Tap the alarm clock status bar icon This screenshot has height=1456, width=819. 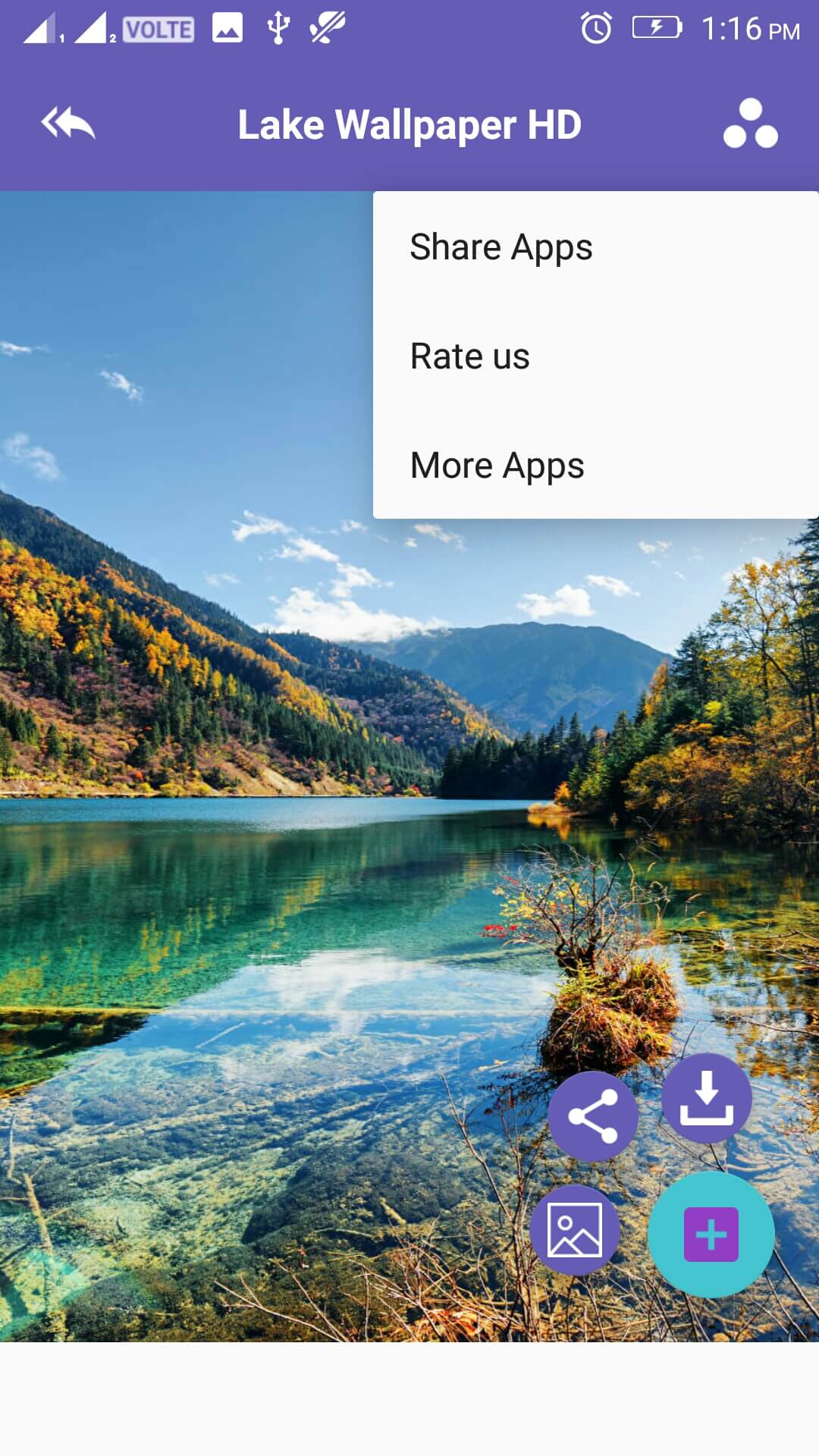596,29
